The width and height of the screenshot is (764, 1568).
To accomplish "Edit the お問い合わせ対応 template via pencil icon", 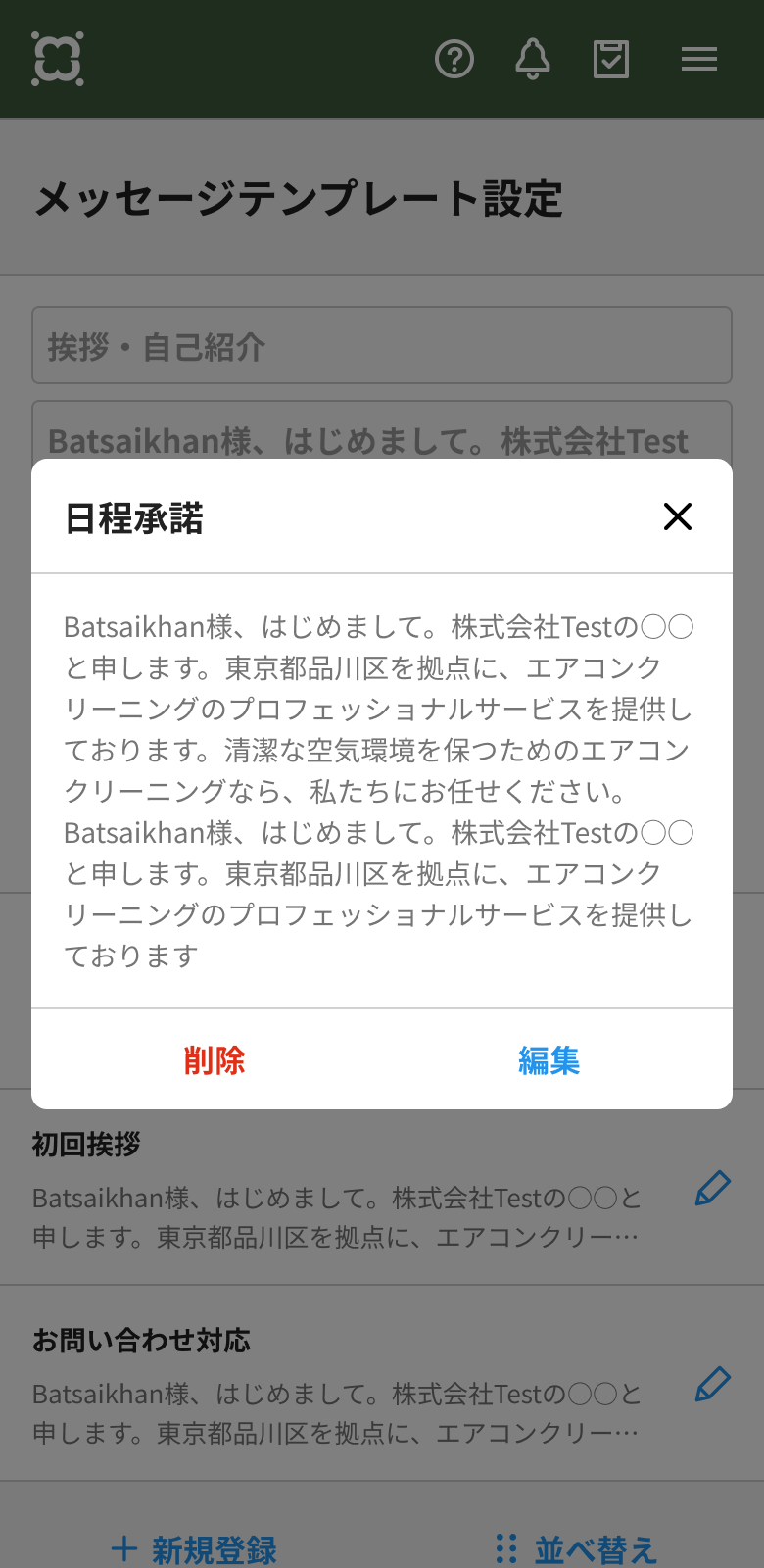I will coord(712,1384).
